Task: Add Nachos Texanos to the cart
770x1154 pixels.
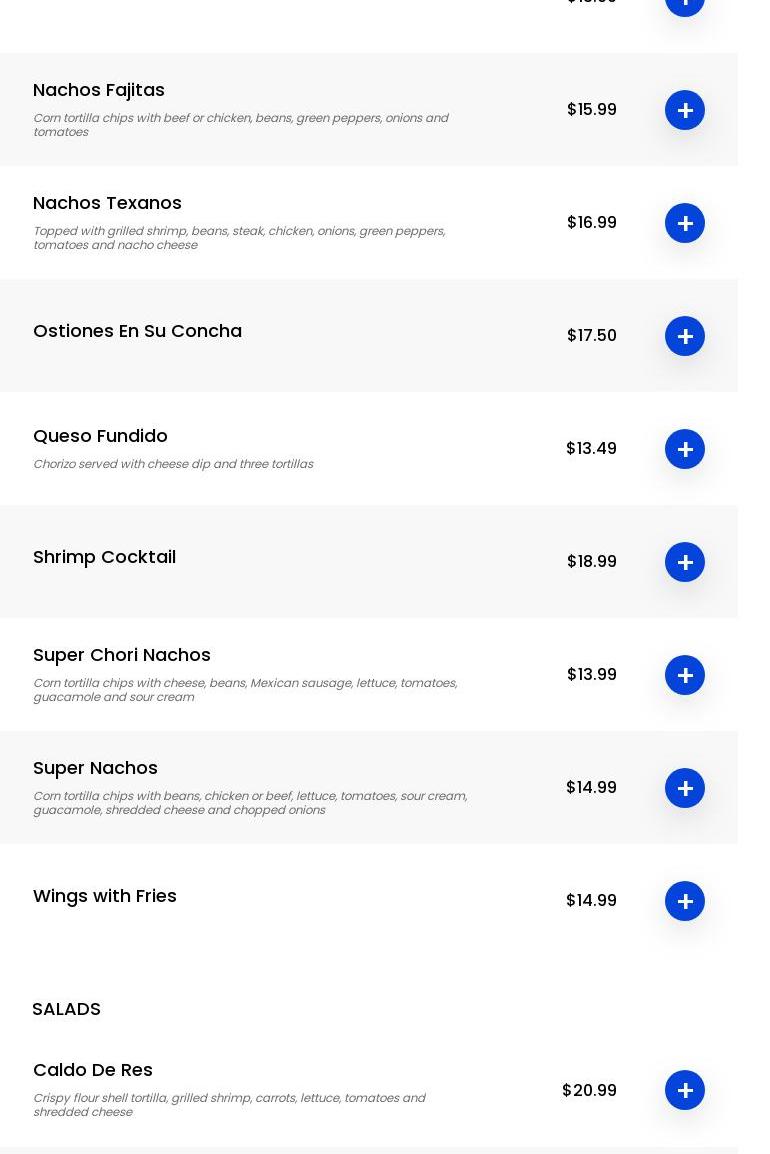Action: pyautogui.click(x=685, y=223)
